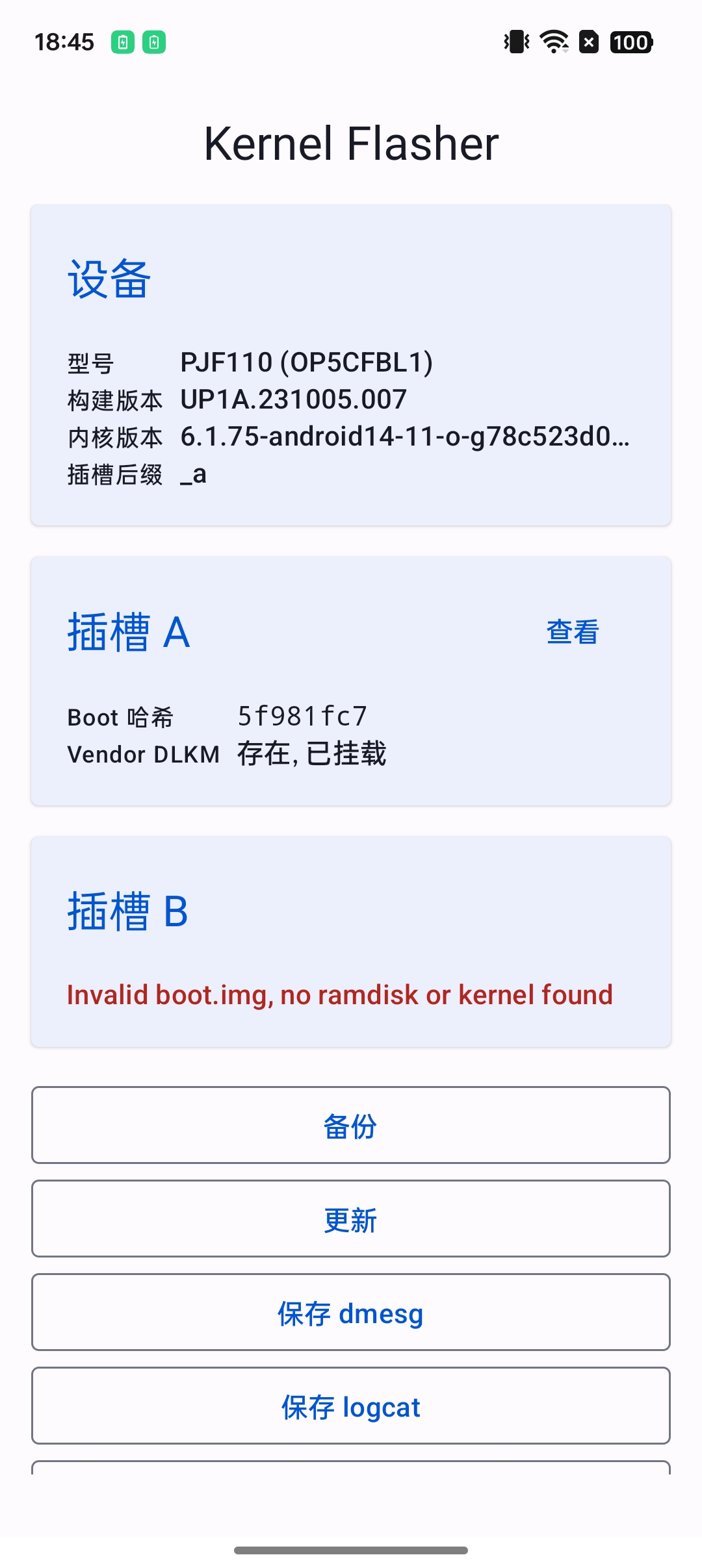Image resolution: width=702 pixels, height=1568 pixels.
Task: Select the Boot 哈希 value 5f981fc7
Action: pos(302,715)
